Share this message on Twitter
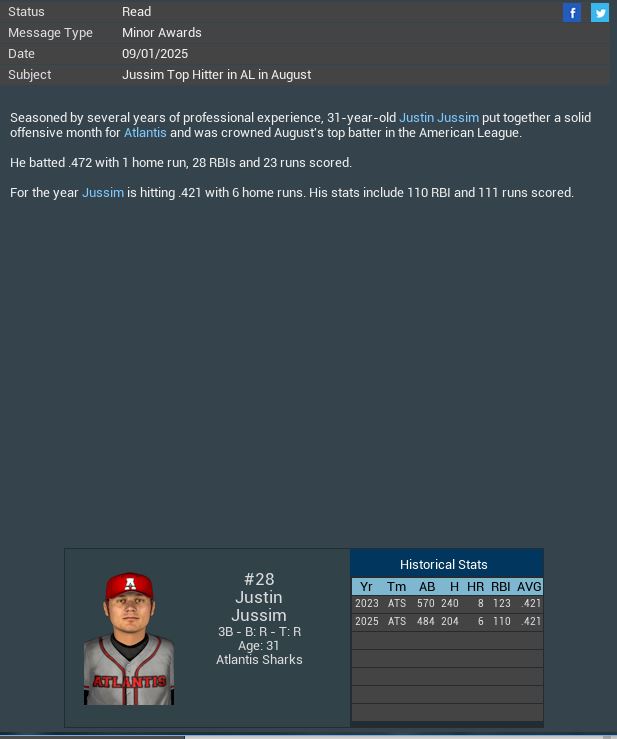The image size is (617, 739). pyautogui.click(x=600, y=12)
